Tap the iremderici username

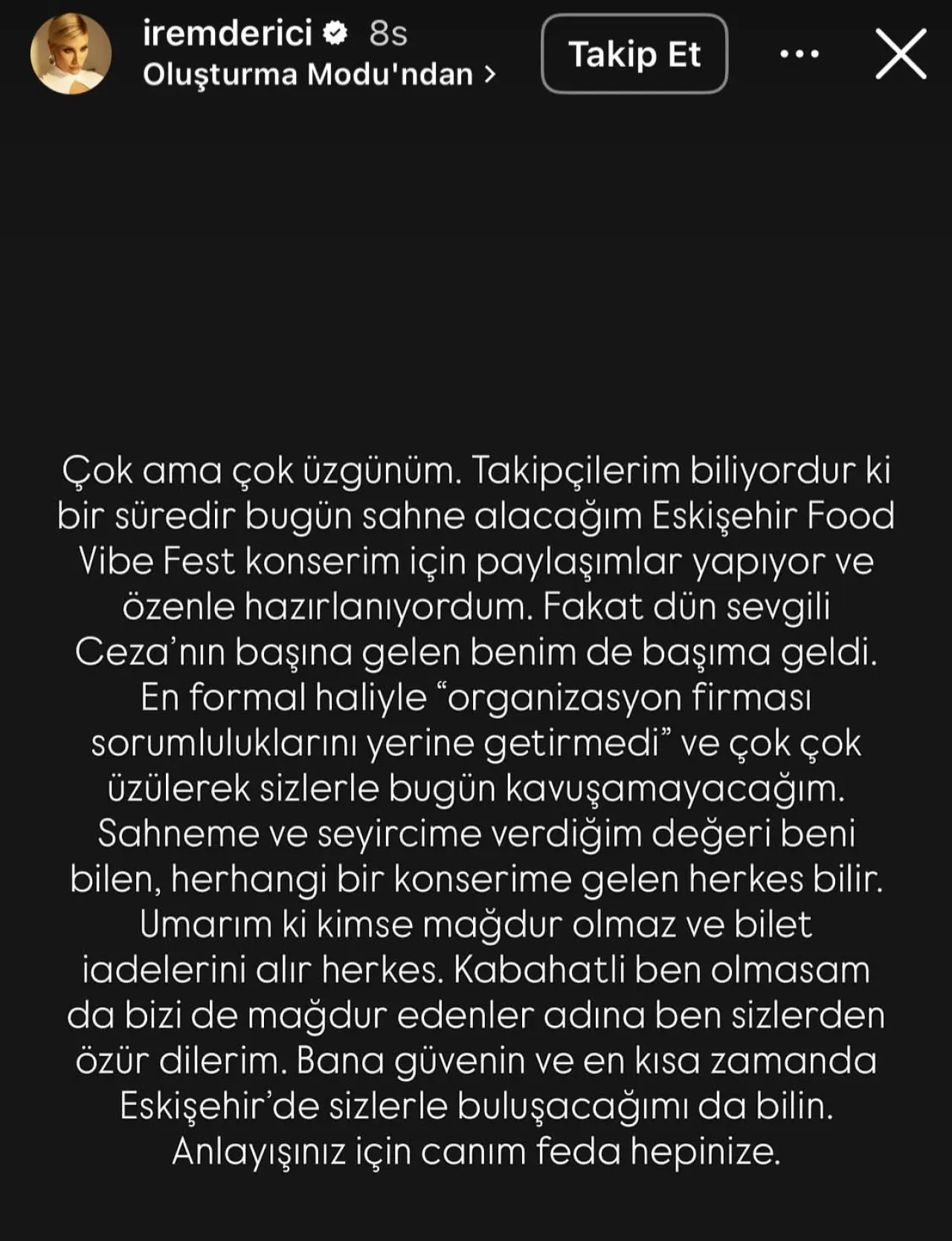[x=228, y=33]
